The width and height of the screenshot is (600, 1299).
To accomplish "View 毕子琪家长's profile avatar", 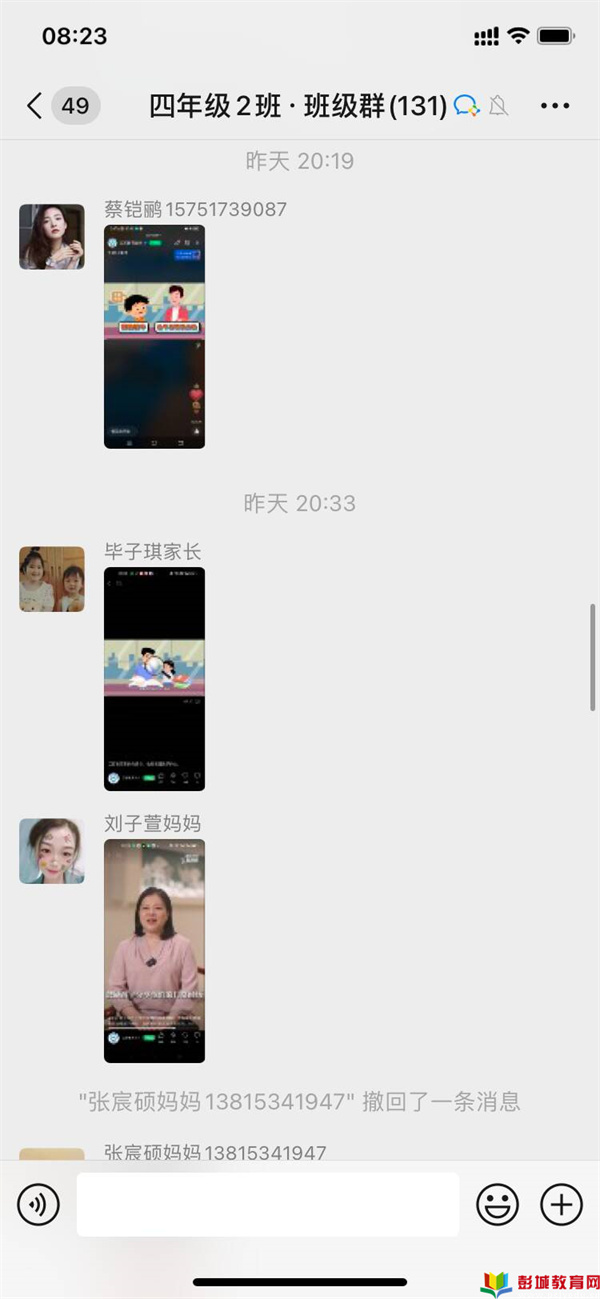I will click(52, 579).
